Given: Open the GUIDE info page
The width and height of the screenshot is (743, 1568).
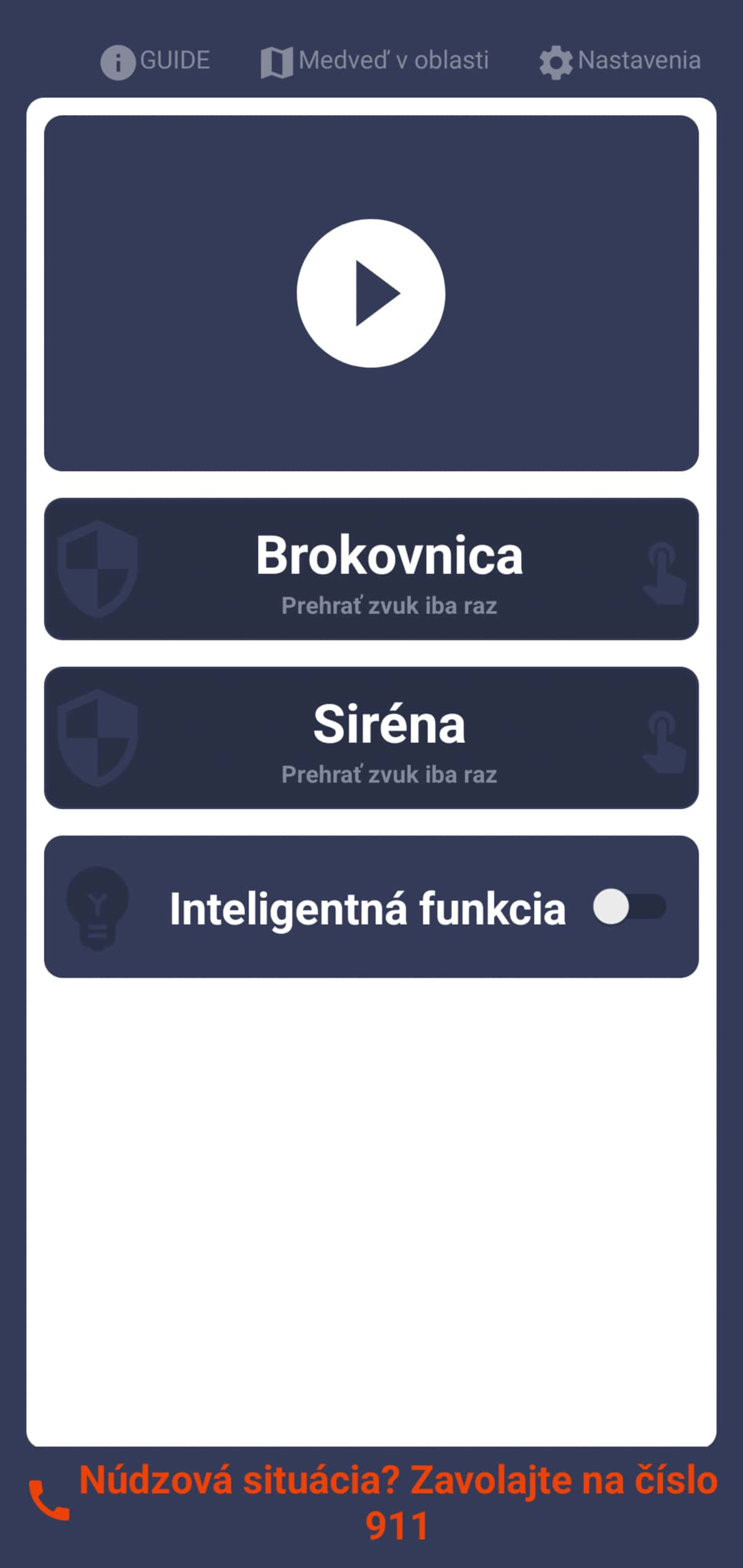Looking at the screenshot, I should pyautogui.click(x=156, y=61).
